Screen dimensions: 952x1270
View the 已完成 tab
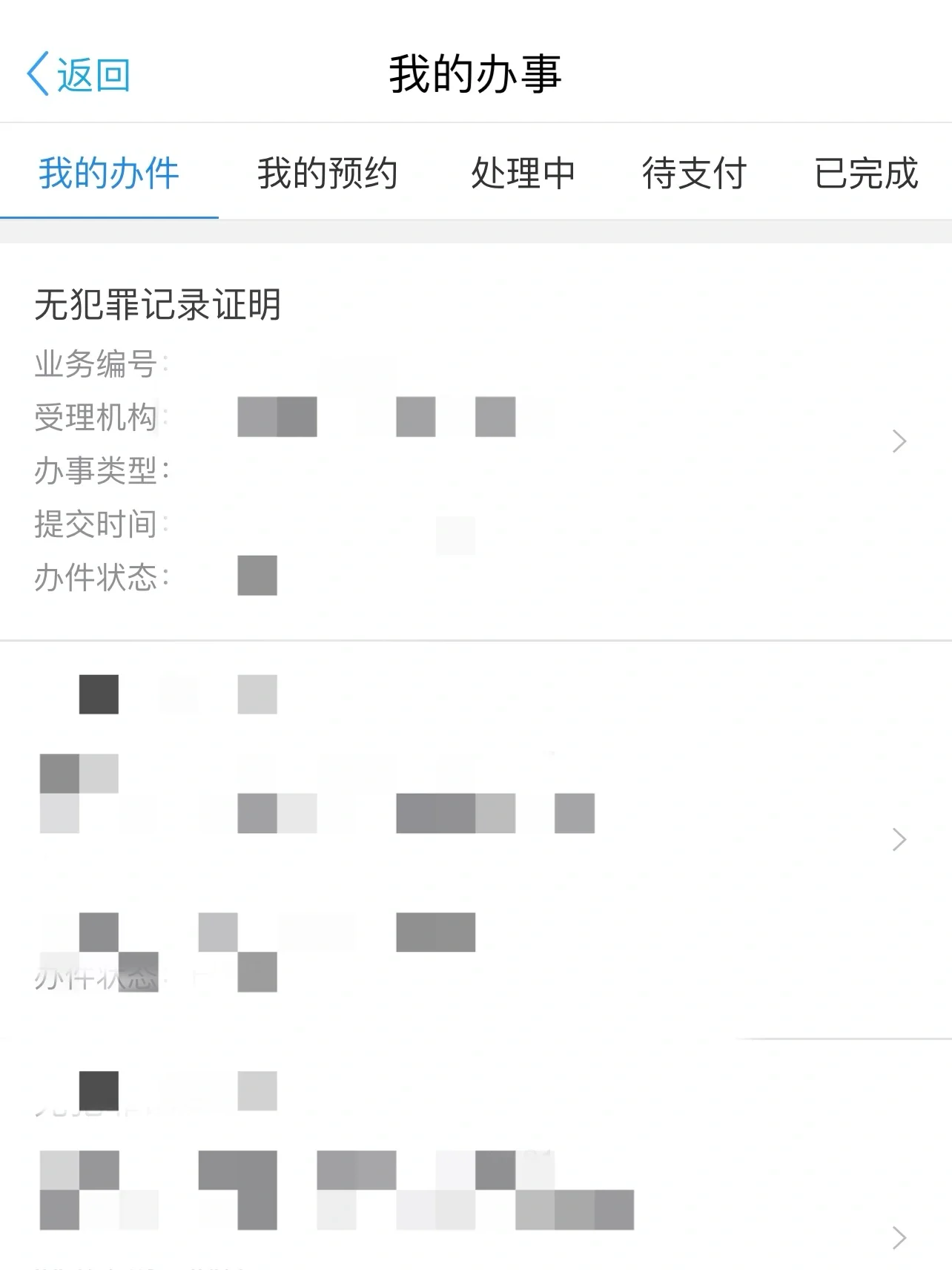866,174
